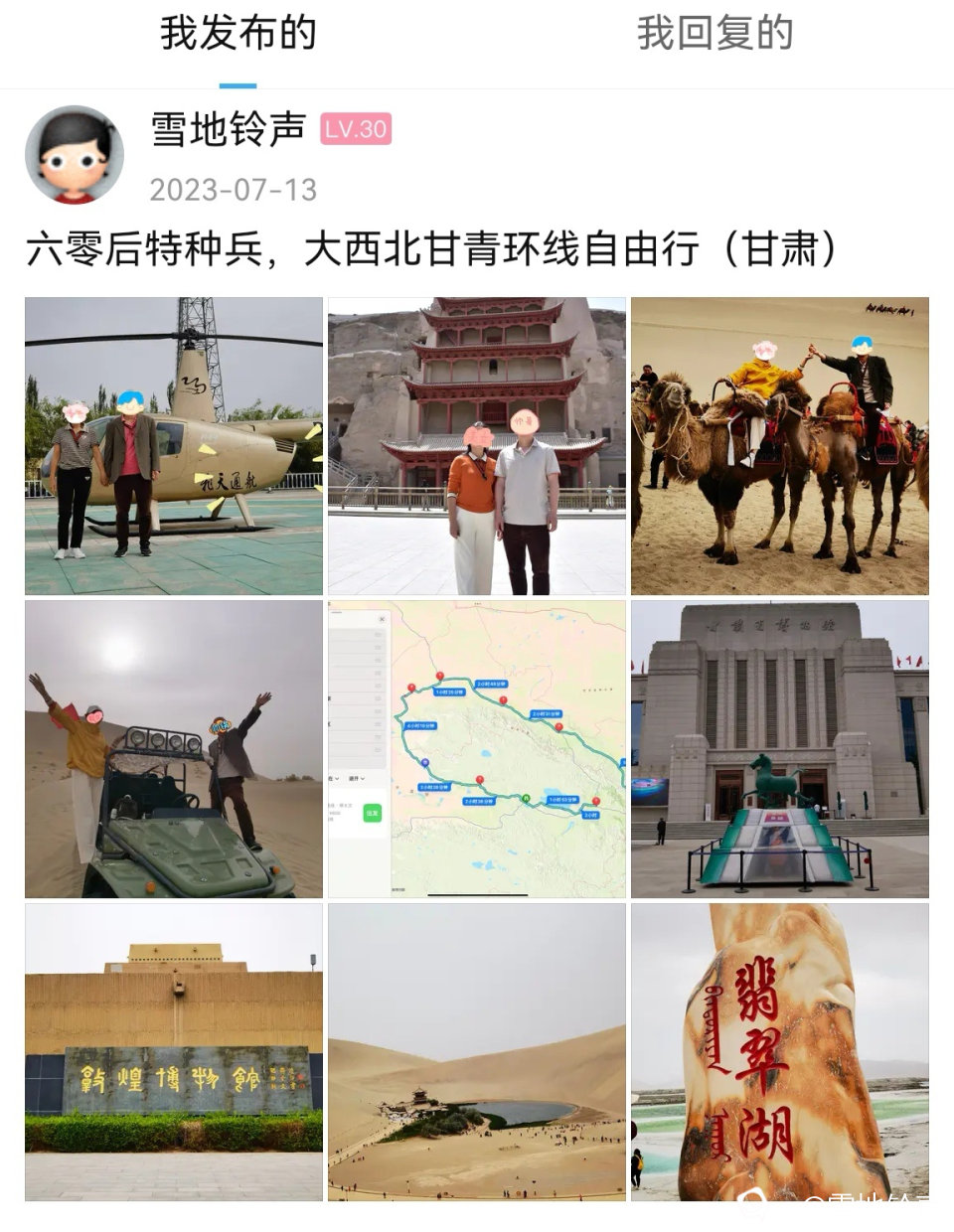View the crescent lake desert photo

coord(477,1052)
